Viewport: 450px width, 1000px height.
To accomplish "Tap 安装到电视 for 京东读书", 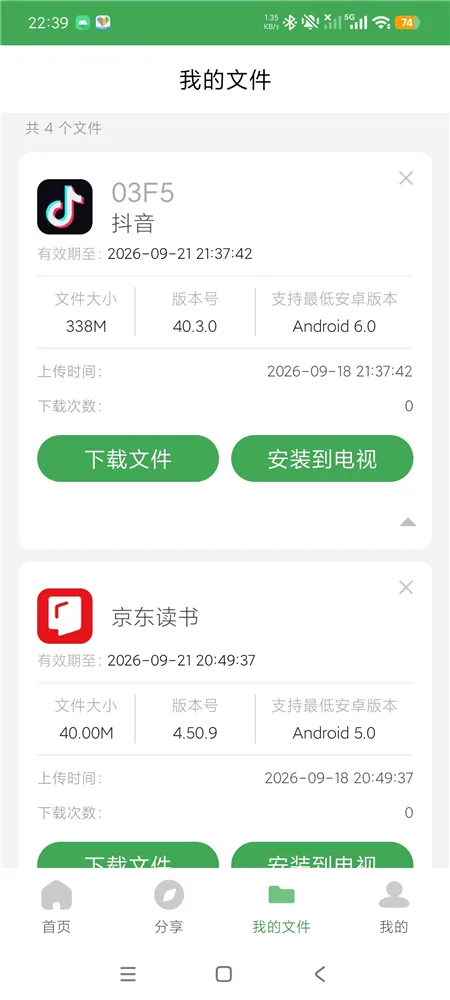I will click(x=322, y=855).
